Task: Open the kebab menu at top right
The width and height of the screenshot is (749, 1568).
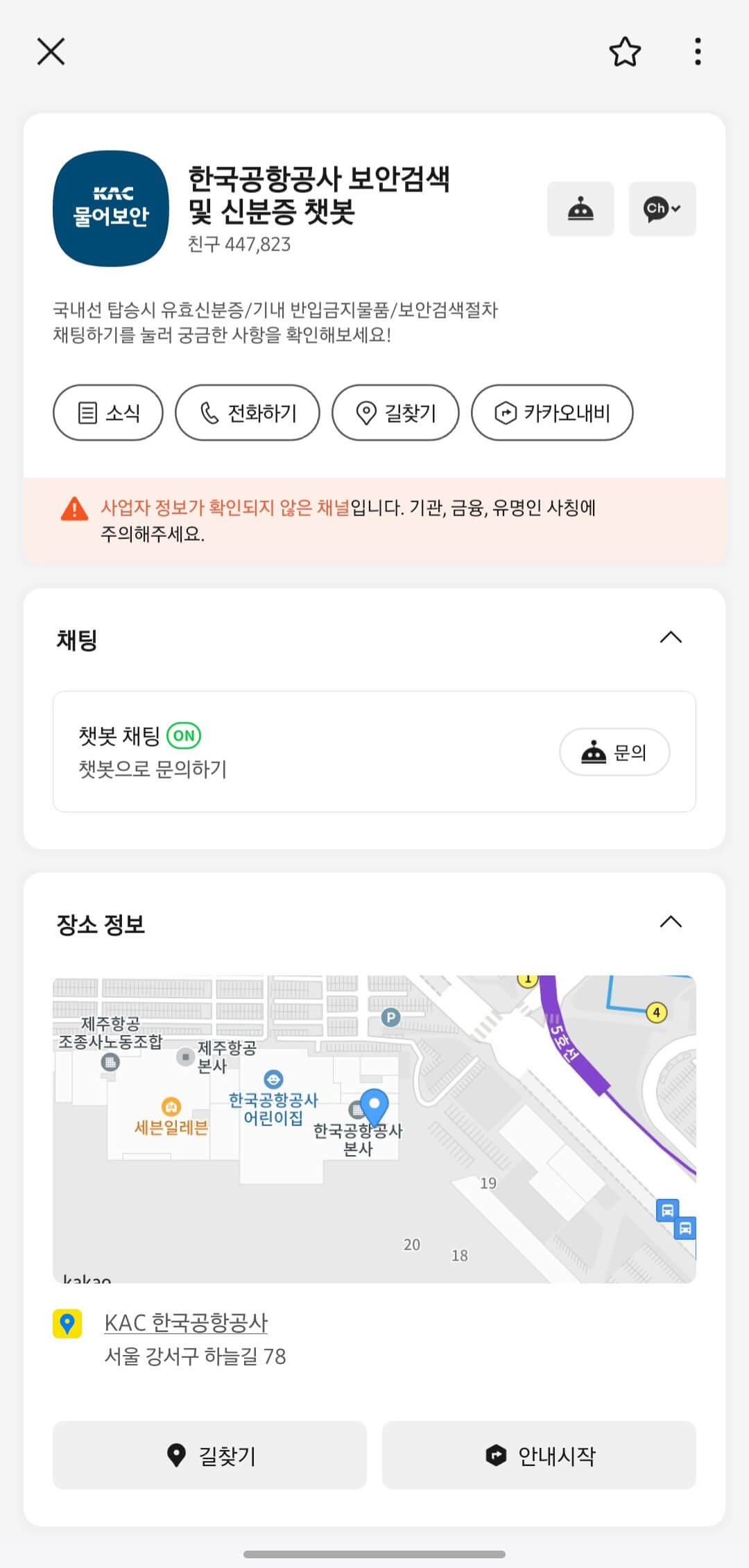Action: coord(698,51)
